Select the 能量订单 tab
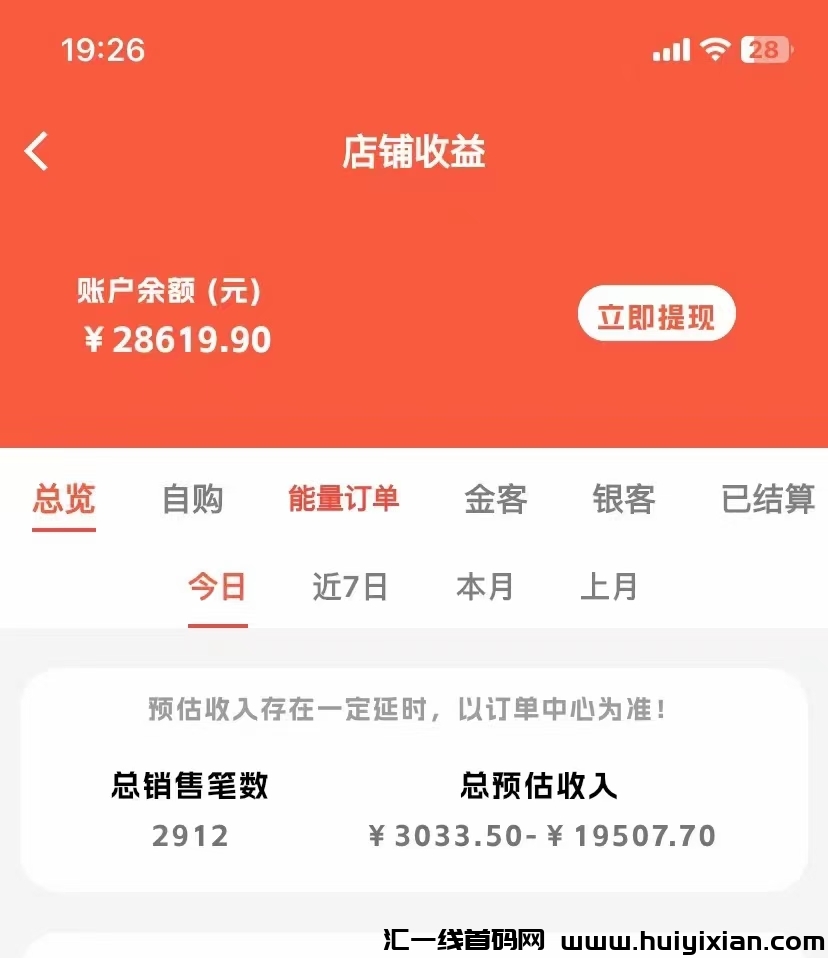 tap(343, 500)
